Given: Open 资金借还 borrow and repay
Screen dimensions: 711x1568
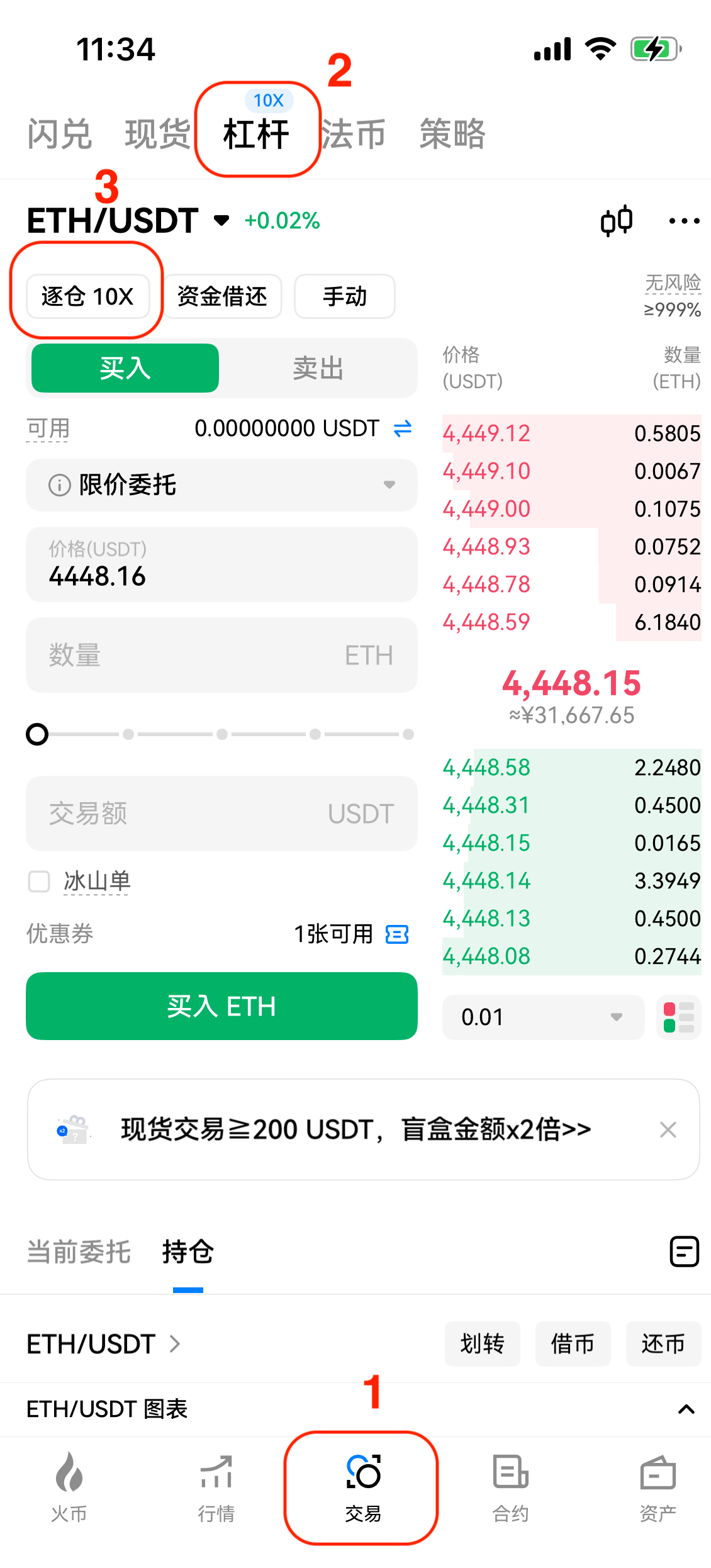Looking at the screenshot, I should tap(222, 296).
